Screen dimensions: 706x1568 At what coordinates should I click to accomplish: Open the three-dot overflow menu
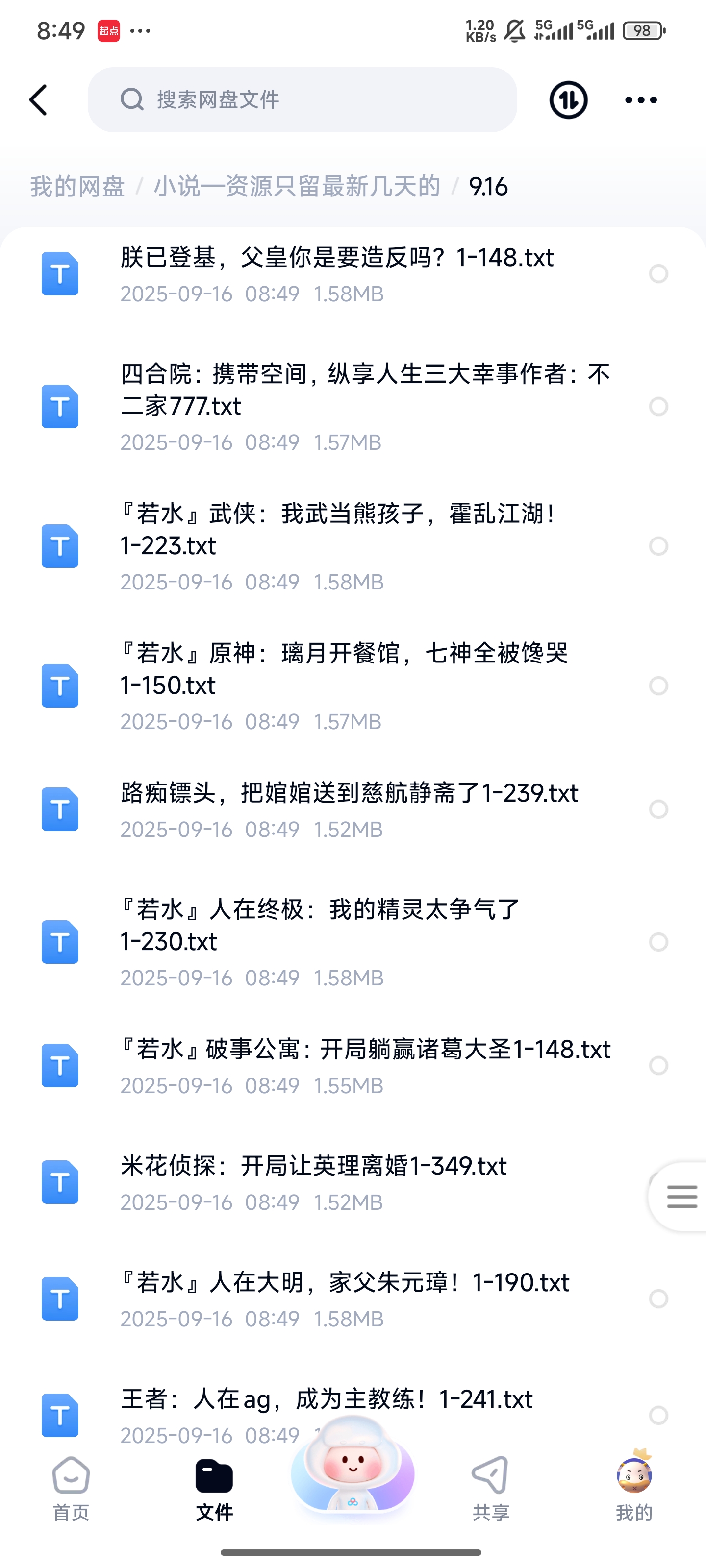(x=641, y=100)
